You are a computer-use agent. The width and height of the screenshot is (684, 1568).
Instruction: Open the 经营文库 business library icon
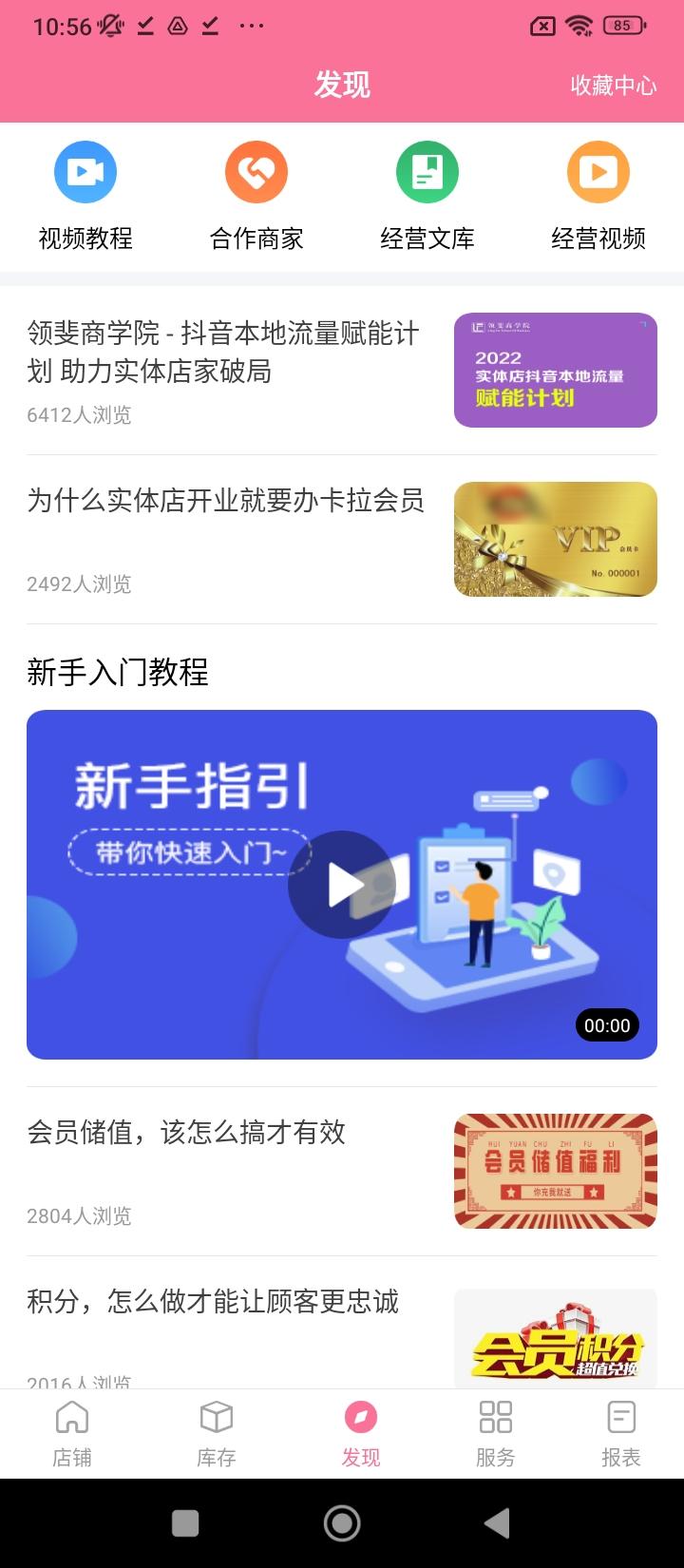[427, 172]
